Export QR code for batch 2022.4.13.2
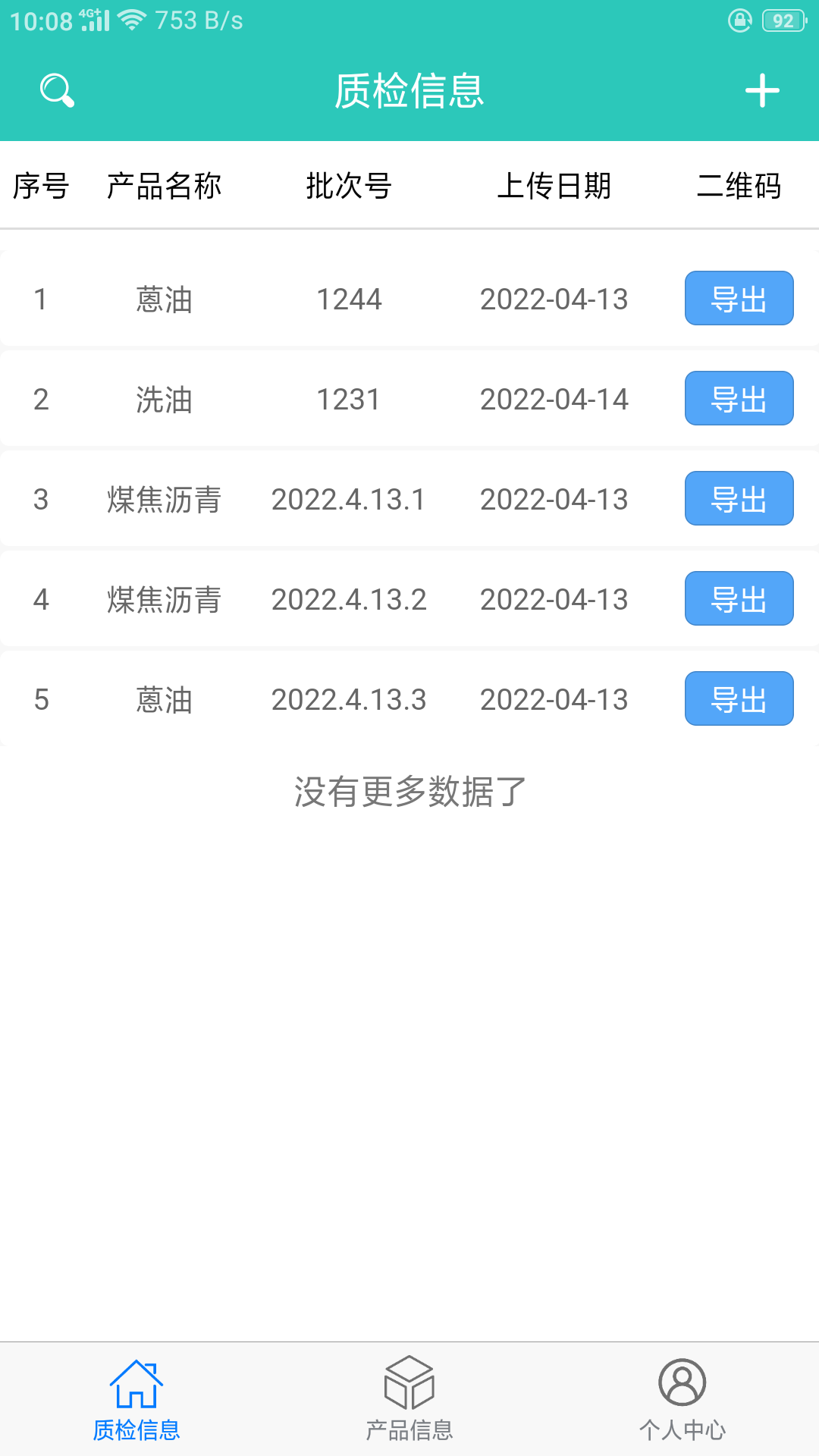 point(739,598)
